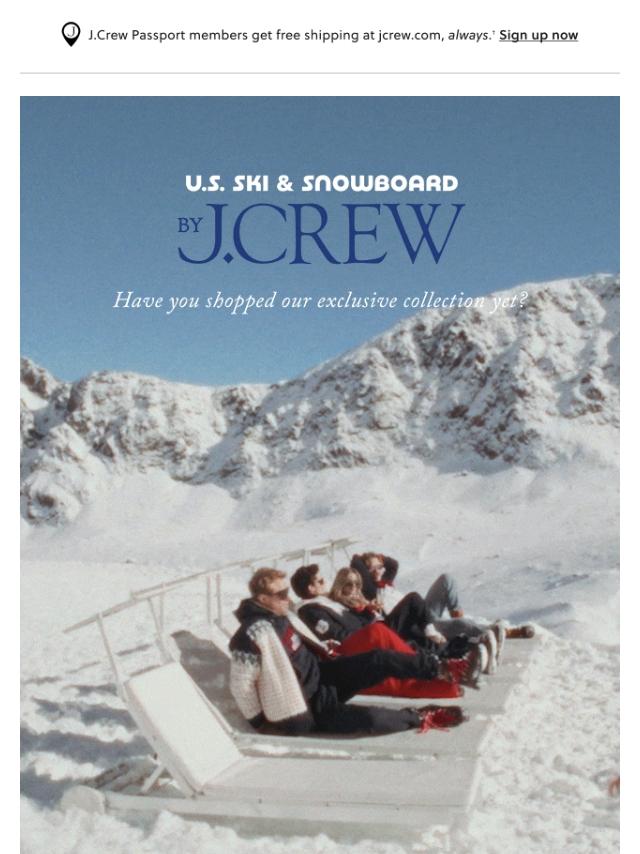Open the U.S. Ski & Snowboard collection banner
640x854 pixels.
[320, 474]
